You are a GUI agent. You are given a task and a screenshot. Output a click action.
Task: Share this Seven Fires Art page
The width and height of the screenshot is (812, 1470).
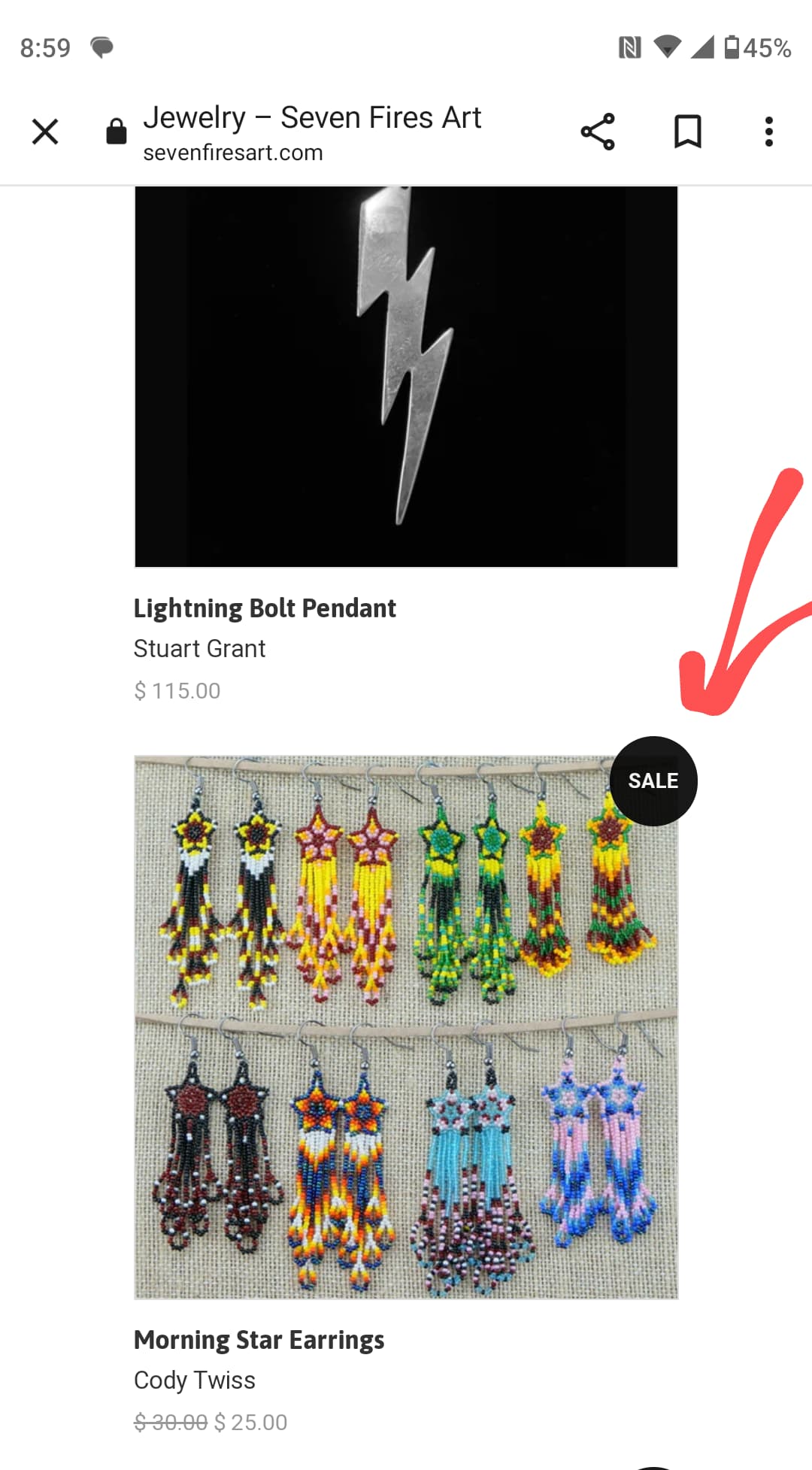(598, 132)
